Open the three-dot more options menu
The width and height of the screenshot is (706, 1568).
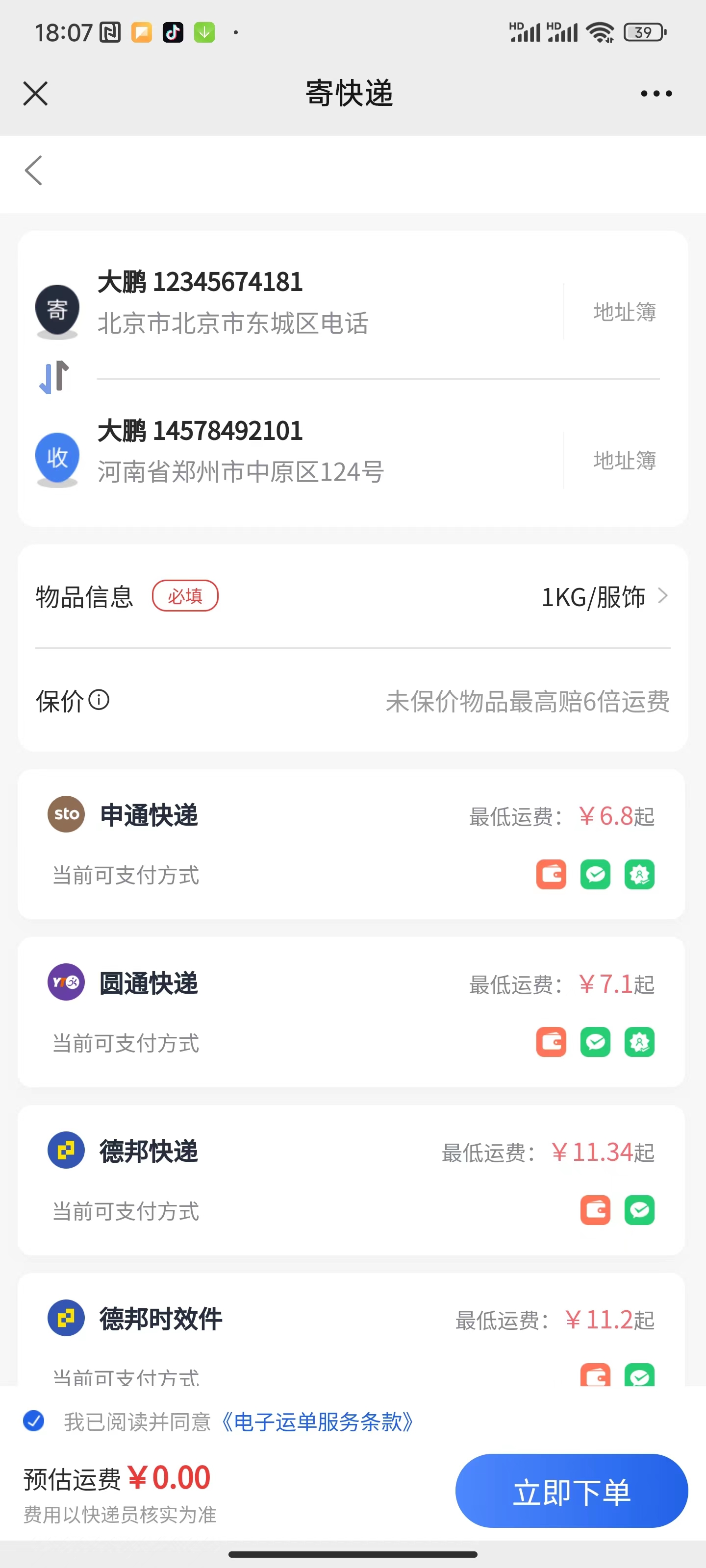(655, 93)
